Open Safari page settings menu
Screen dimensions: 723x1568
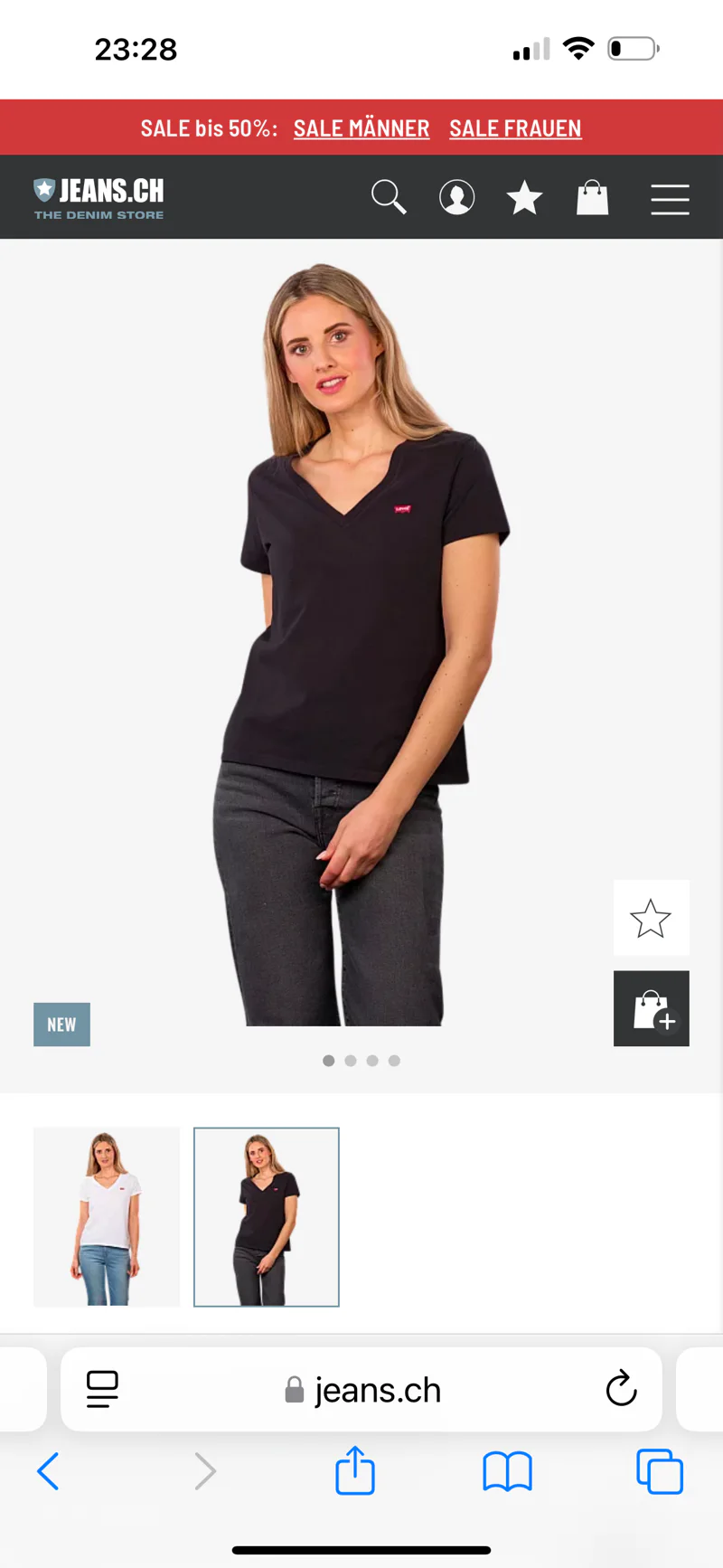(102, 1389)
